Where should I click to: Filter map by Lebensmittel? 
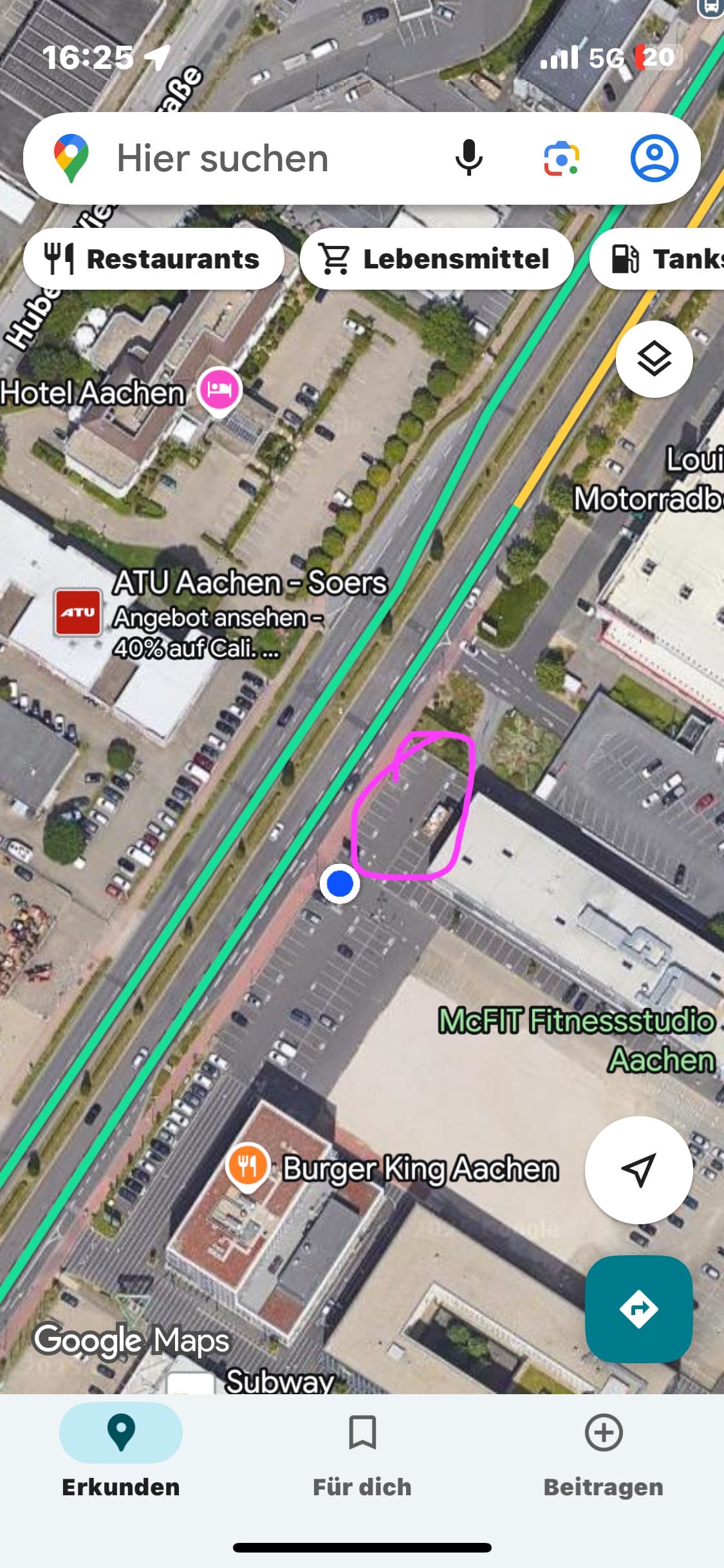click(436, 259)
